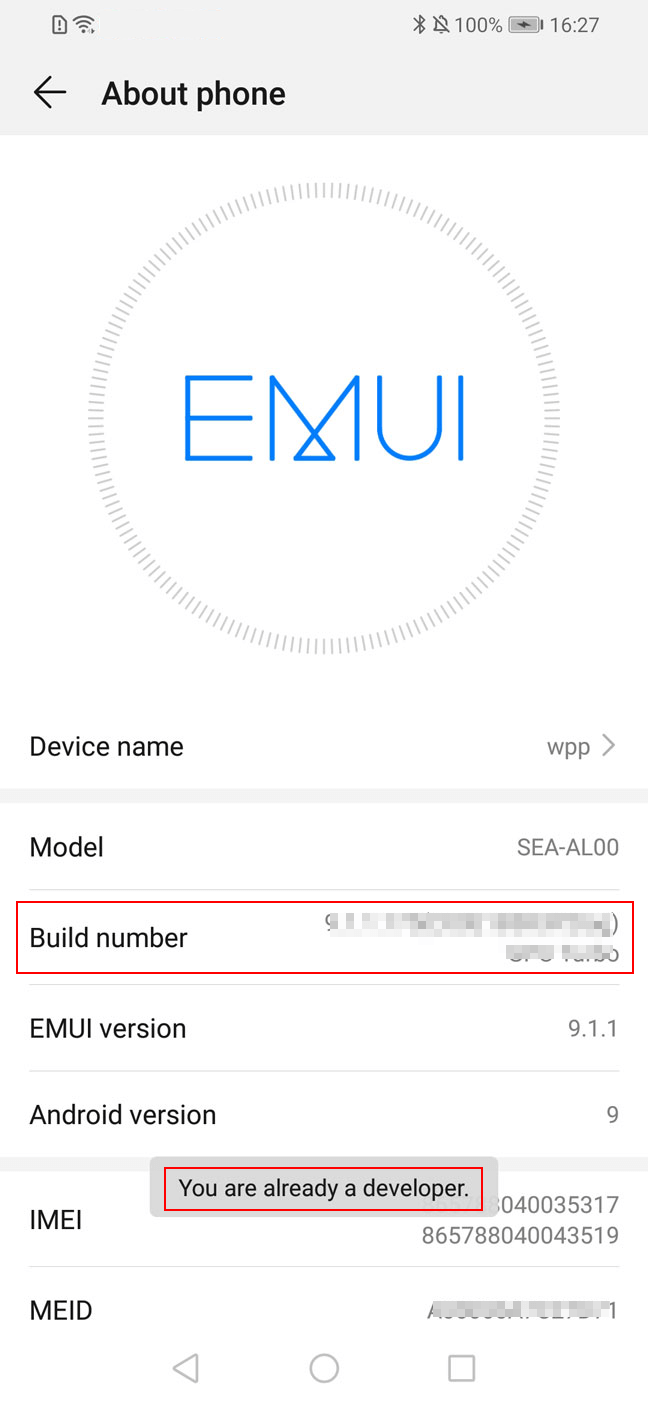Tap the Build number row
648x1404 pixels.
(324, 937)
